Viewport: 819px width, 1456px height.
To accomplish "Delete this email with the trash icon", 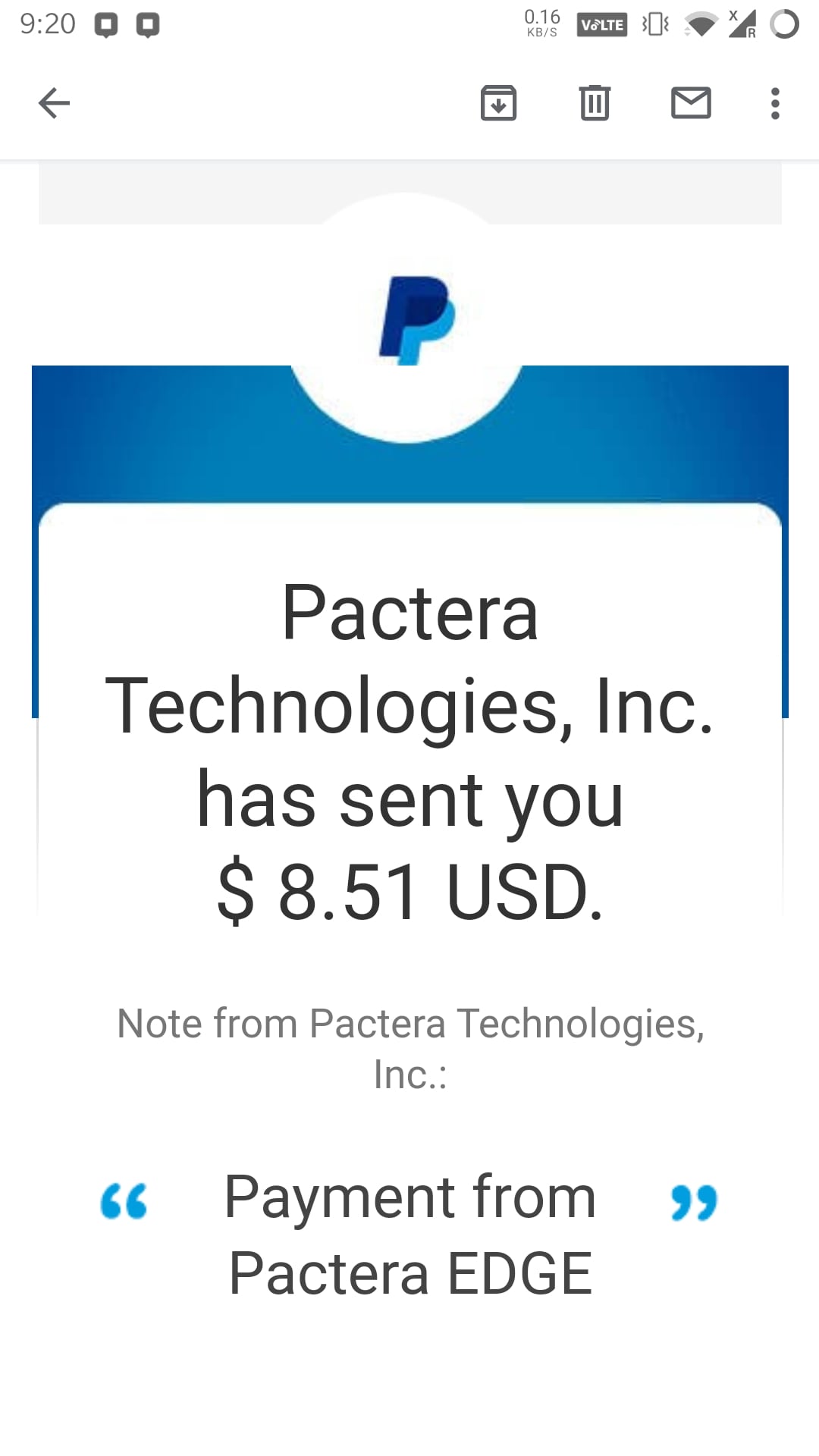I will pyautogui.click(x=595, y=103).
